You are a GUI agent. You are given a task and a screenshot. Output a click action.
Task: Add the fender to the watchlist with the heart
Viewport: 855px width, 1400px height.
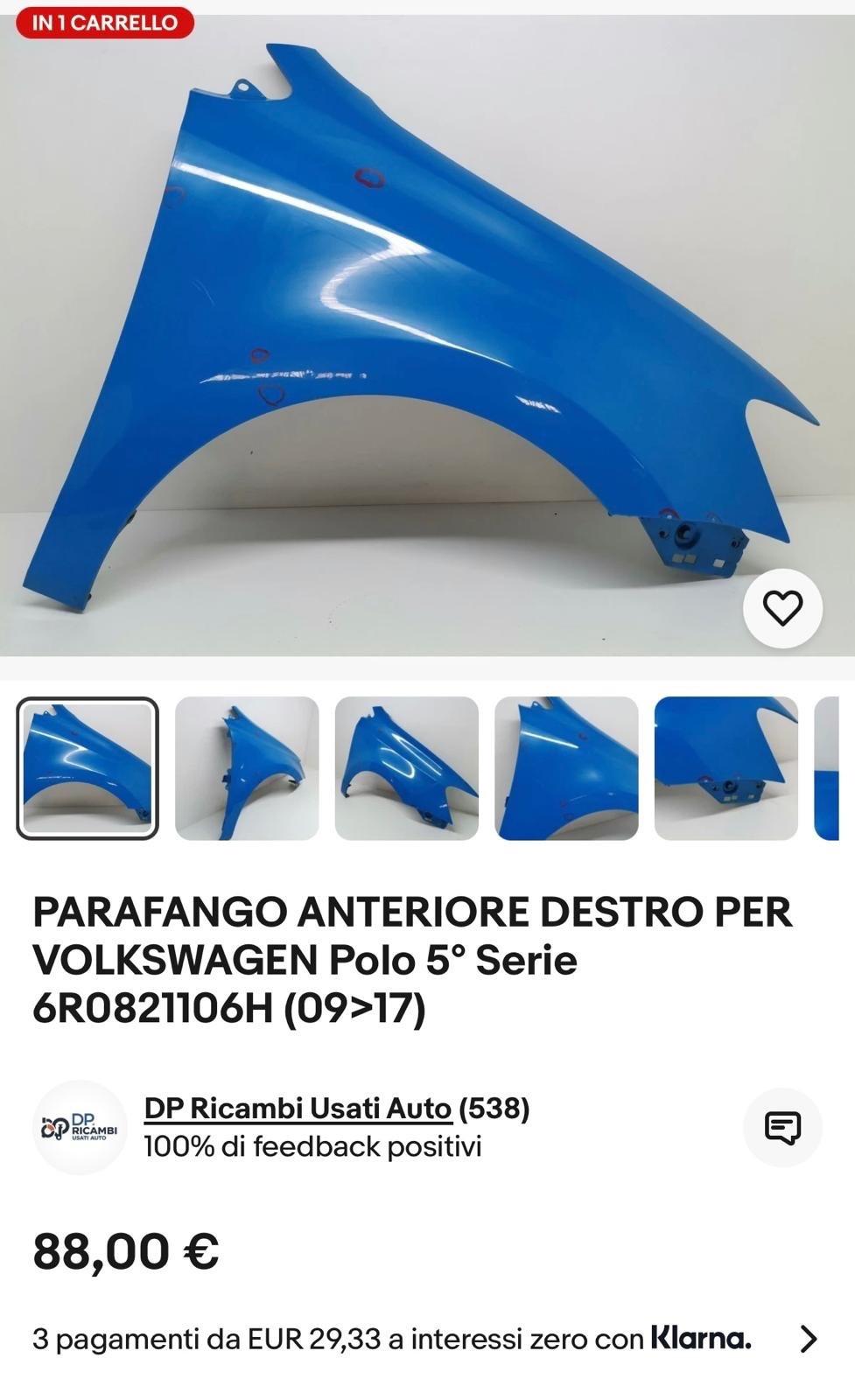pos(782,608)
